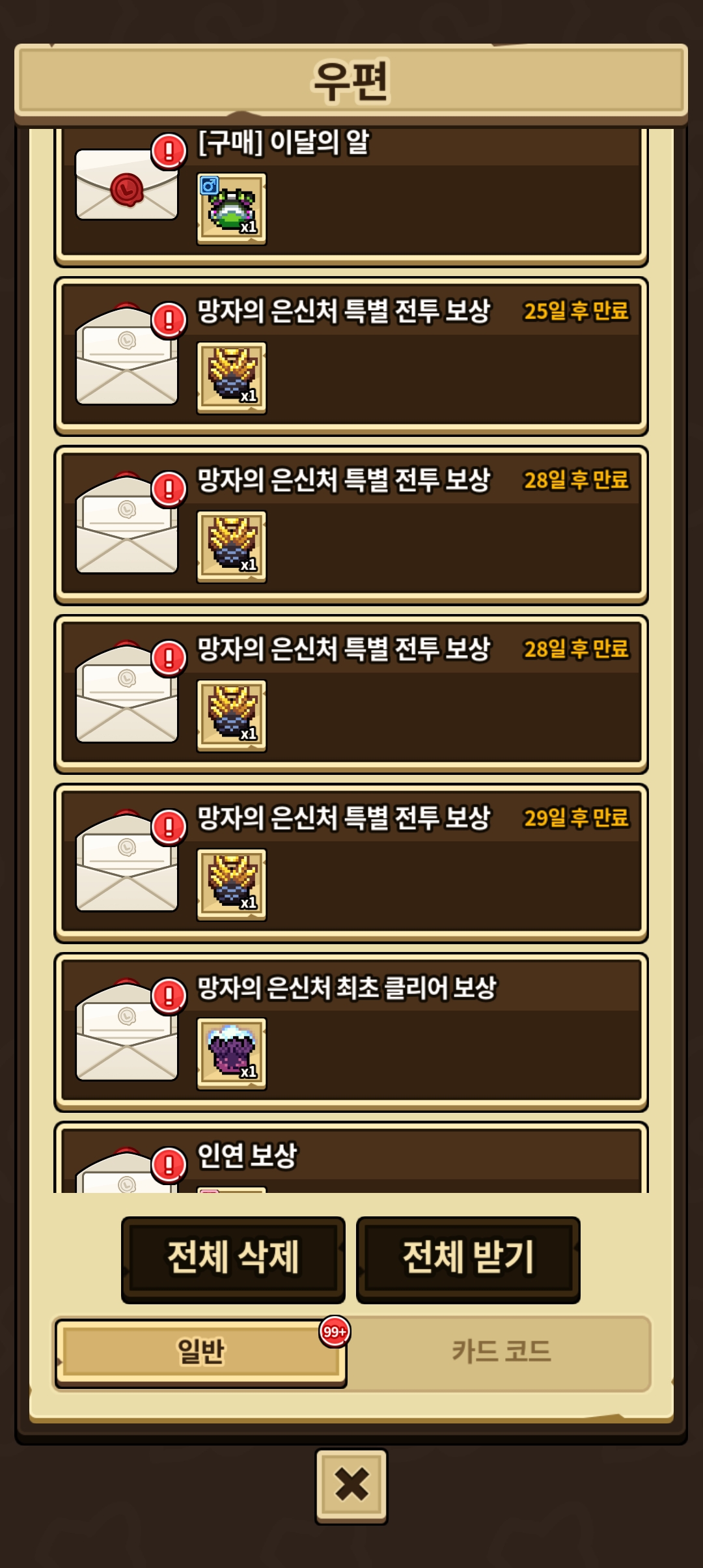The height and width of the screenshot is (1568, 703).
Task: Tap the 전체 삭제 button
Action: pyautogui.click(x=233, y=1259)
